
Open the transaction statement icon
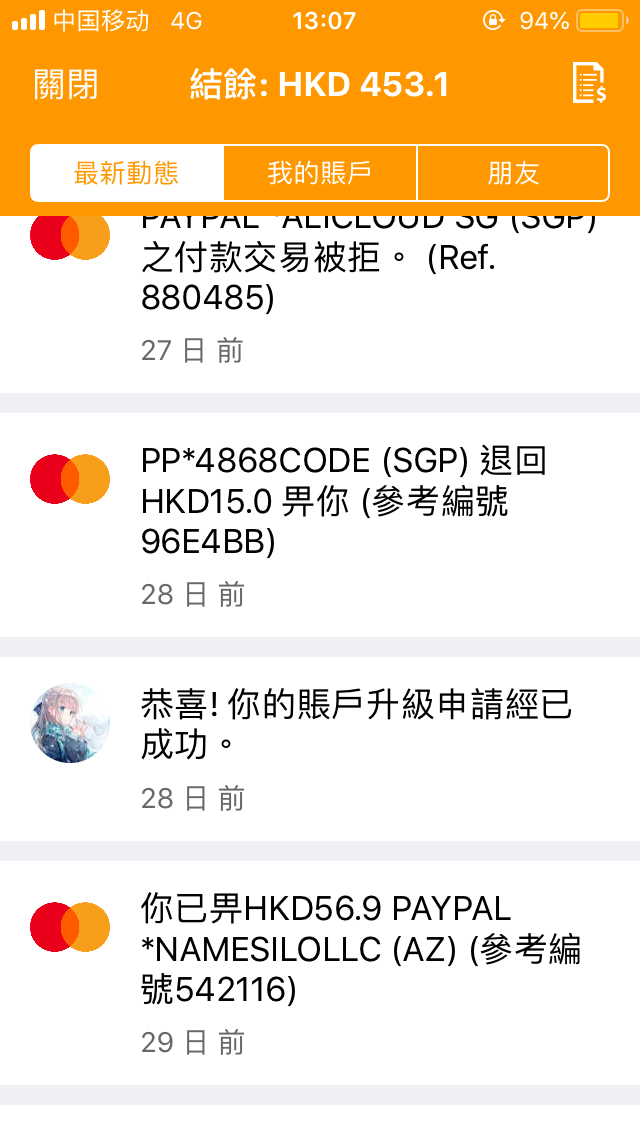click(589, 83)
